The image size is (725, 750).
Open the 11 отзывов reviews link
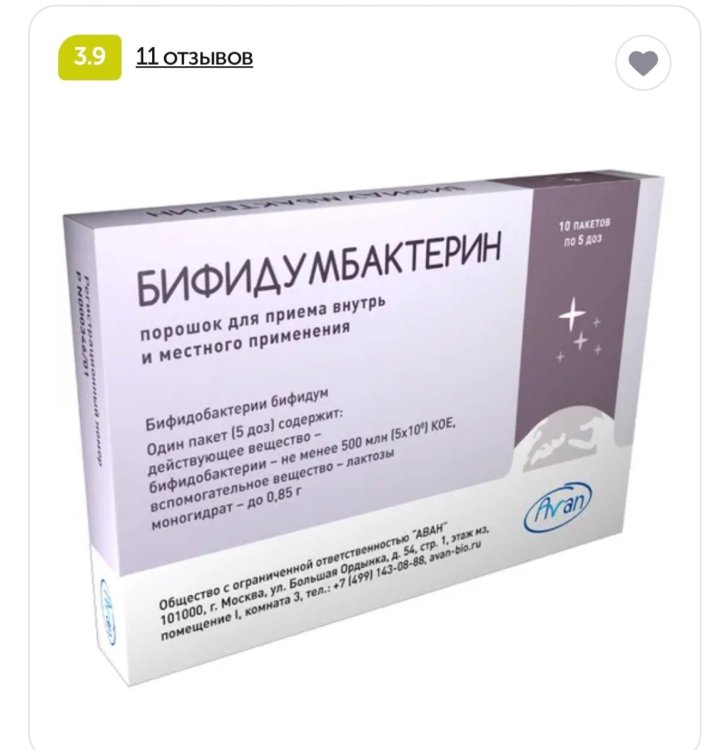(x=194, y=57)
